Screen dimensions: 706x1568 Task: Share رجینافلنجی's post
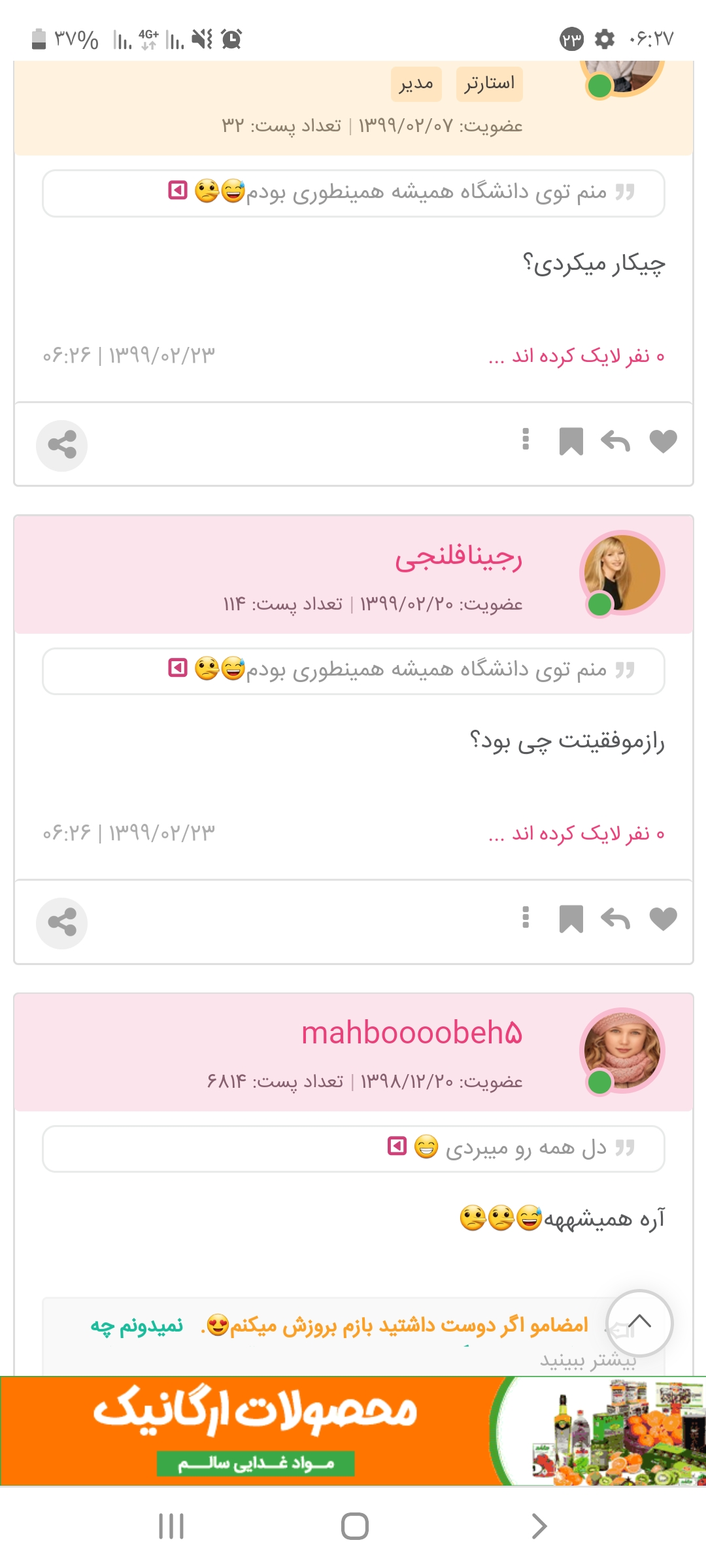62,923
